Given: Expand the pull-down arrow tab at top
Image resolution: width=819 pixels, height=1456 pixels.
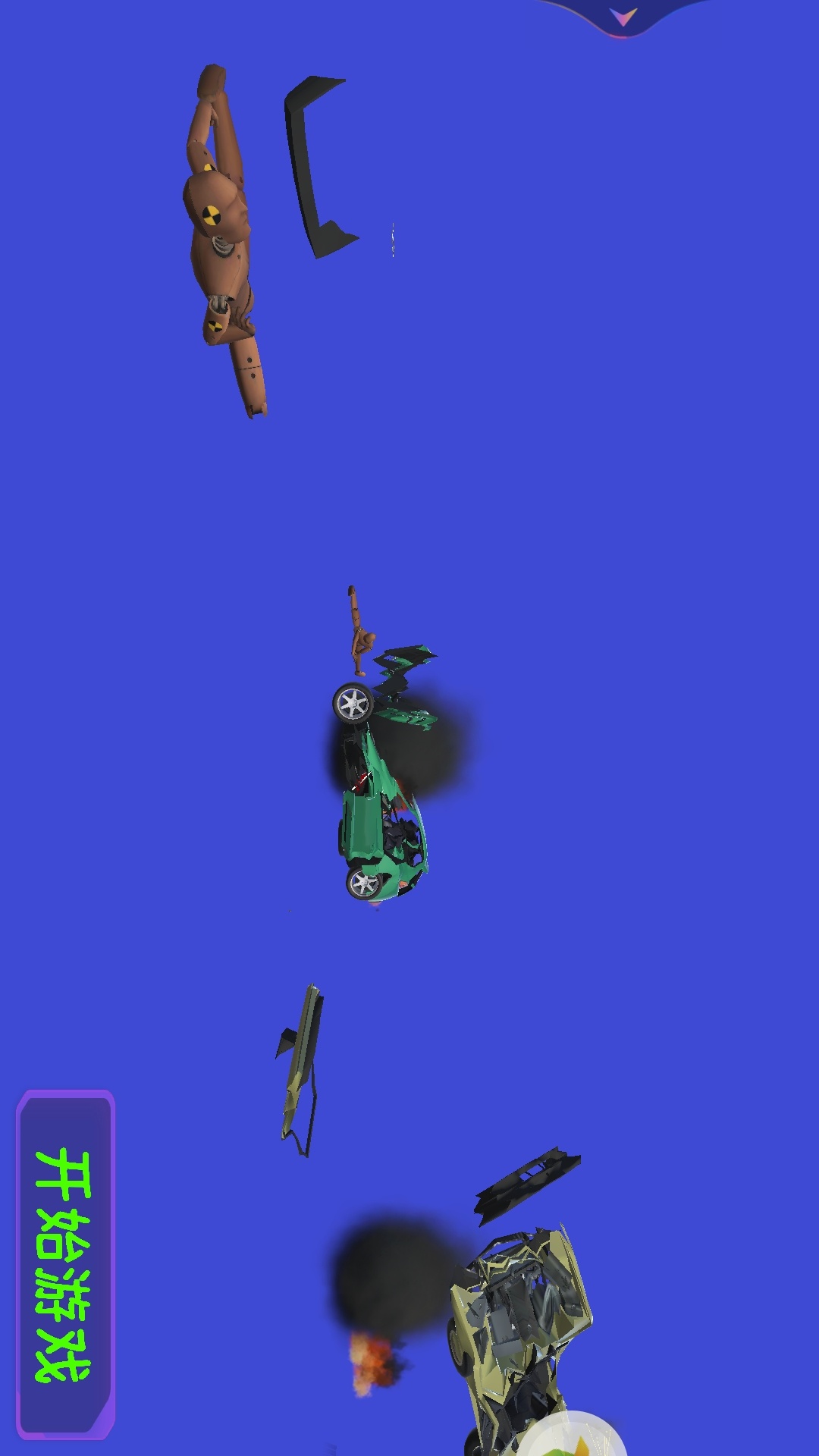Looking at the screenshot, I should (623, 17).
